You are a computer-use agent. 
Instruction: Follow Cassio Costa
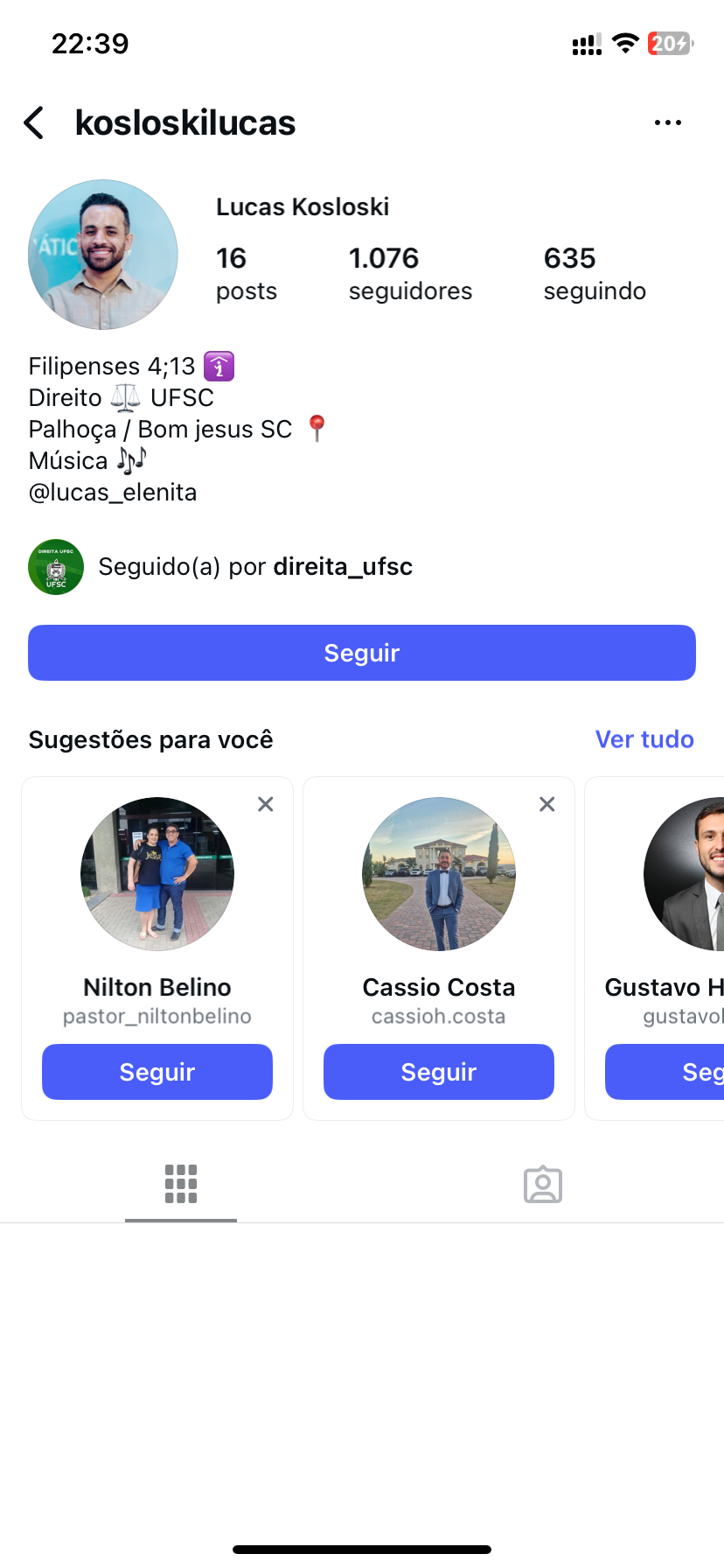pos(439,1072)
